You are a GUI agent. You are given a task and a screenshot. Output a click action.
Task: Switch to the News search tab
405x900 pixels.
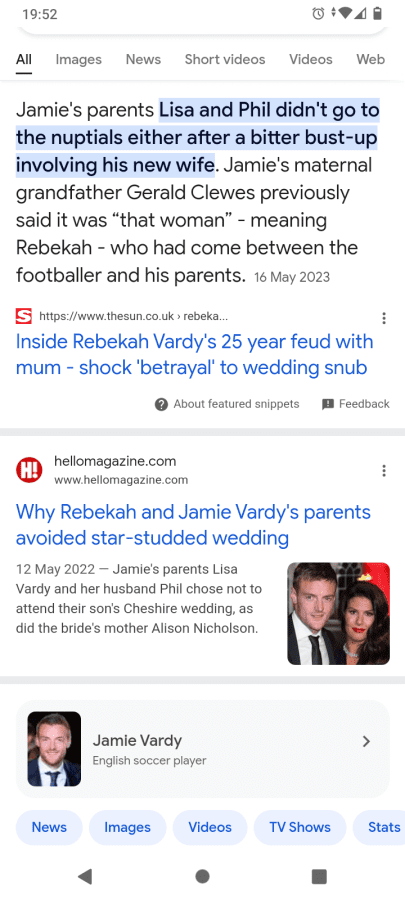point(143,60)
